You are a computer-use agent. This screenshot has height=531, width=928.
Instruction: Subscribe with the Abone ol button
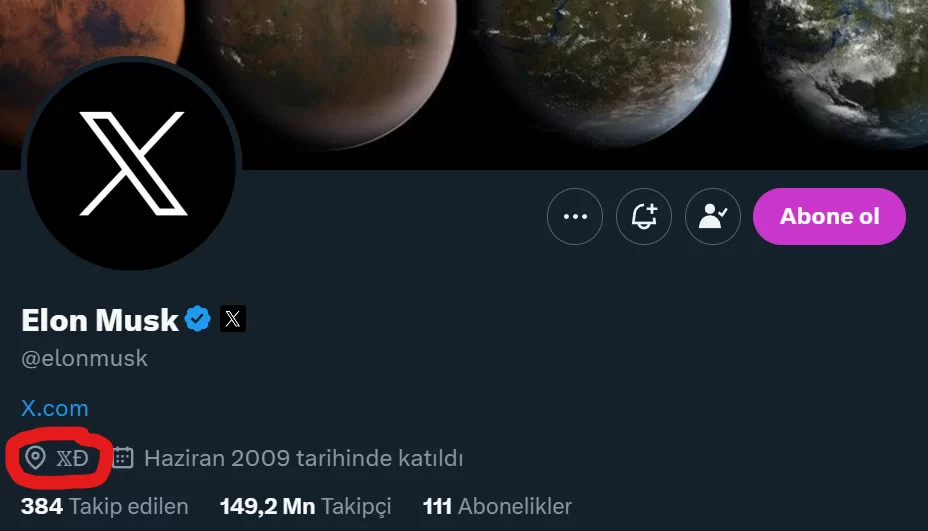(829, 216)
